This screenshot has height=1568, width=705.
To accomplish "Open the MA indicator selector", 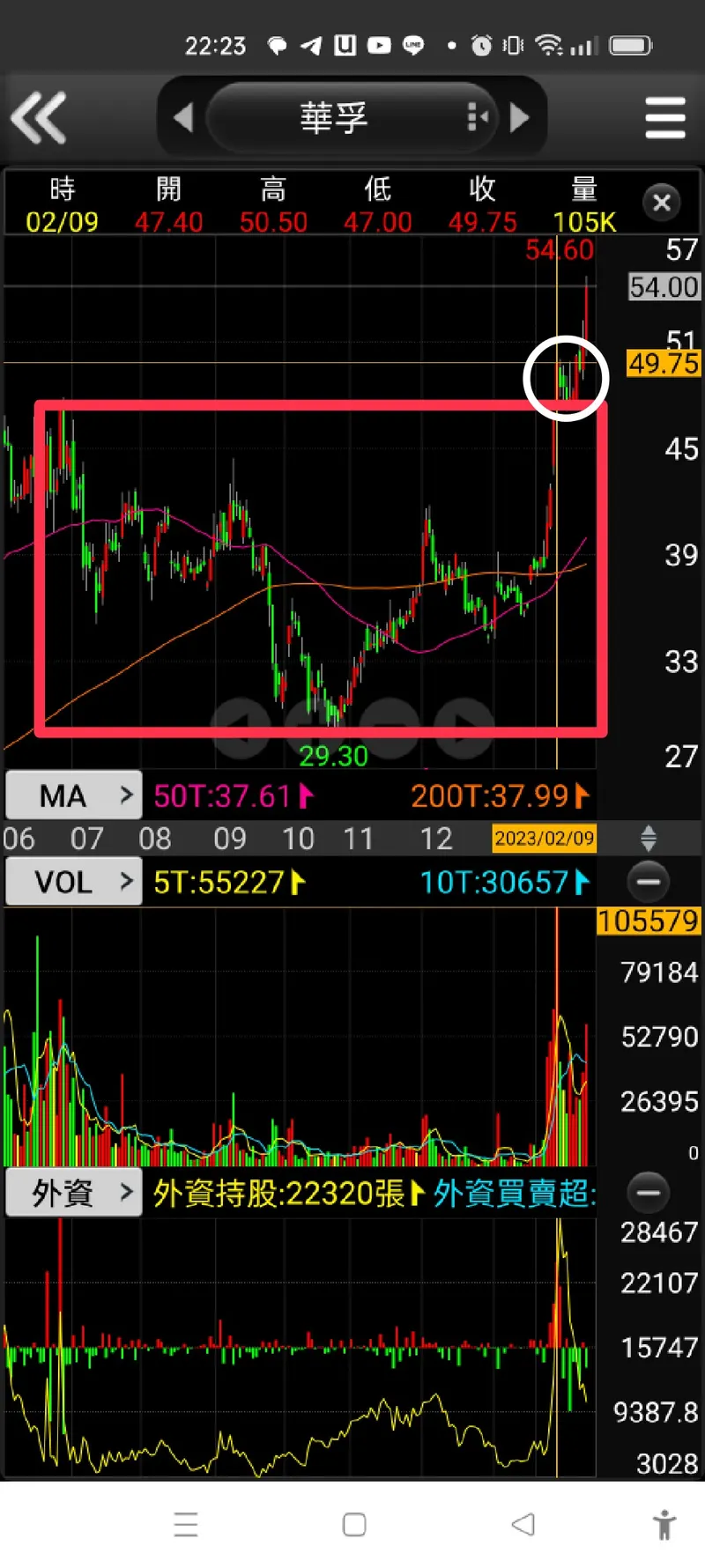I will [x=74, y=795].
